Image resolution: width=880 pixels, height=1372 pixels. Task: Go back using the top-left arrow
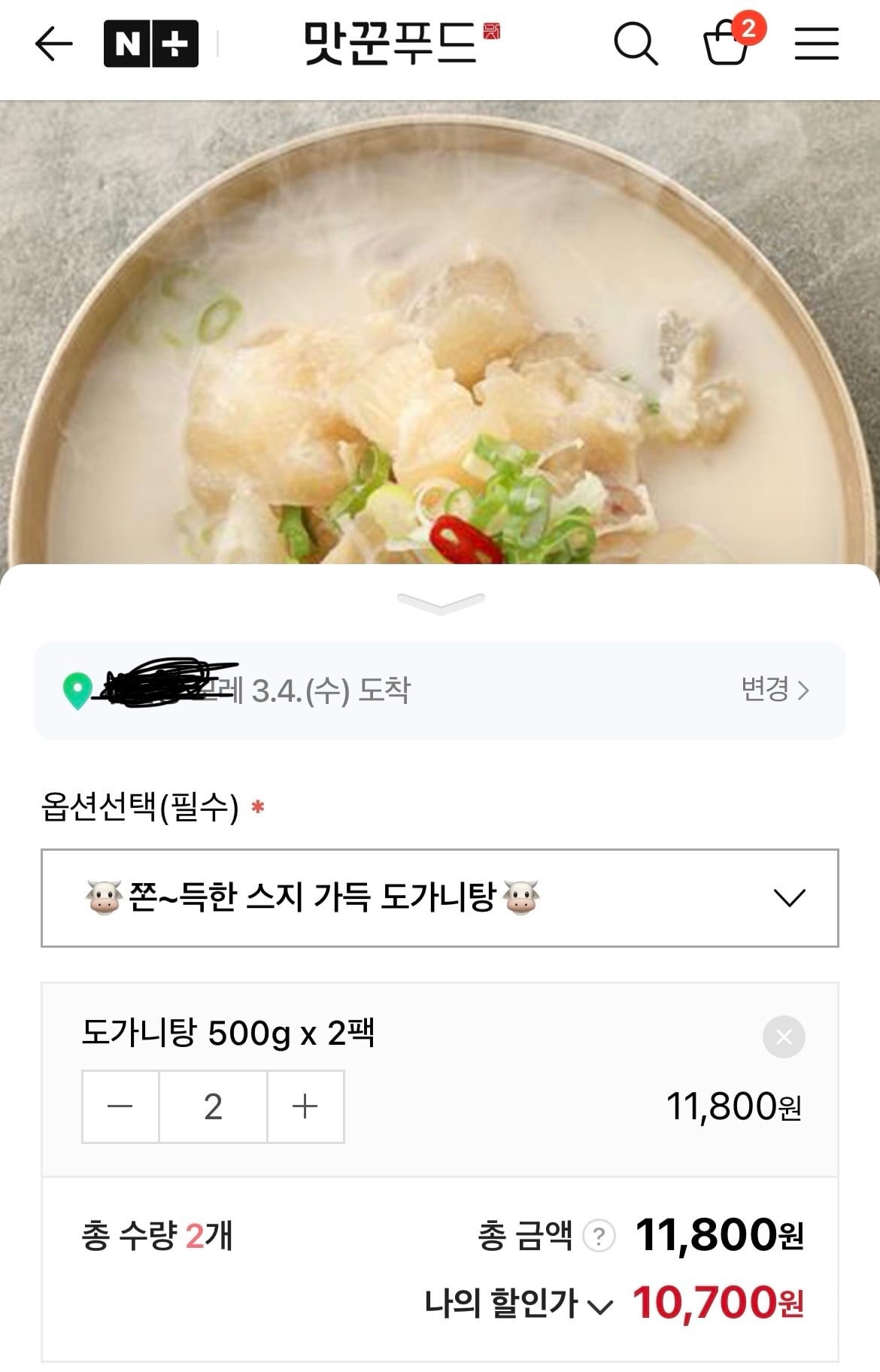coord(54,44)
